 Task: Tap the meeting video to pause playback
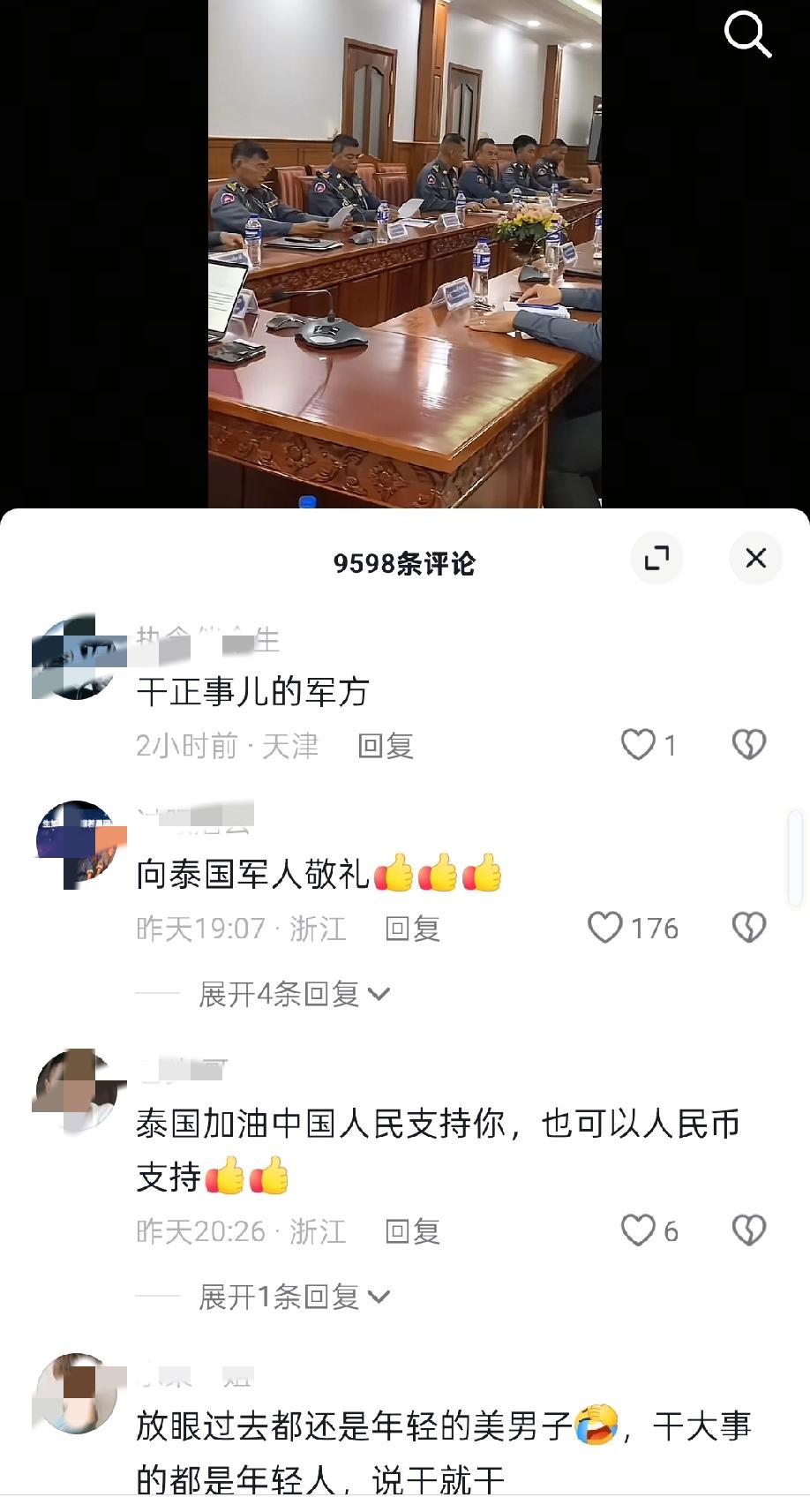pyautogui.click(x=405, y=256)
